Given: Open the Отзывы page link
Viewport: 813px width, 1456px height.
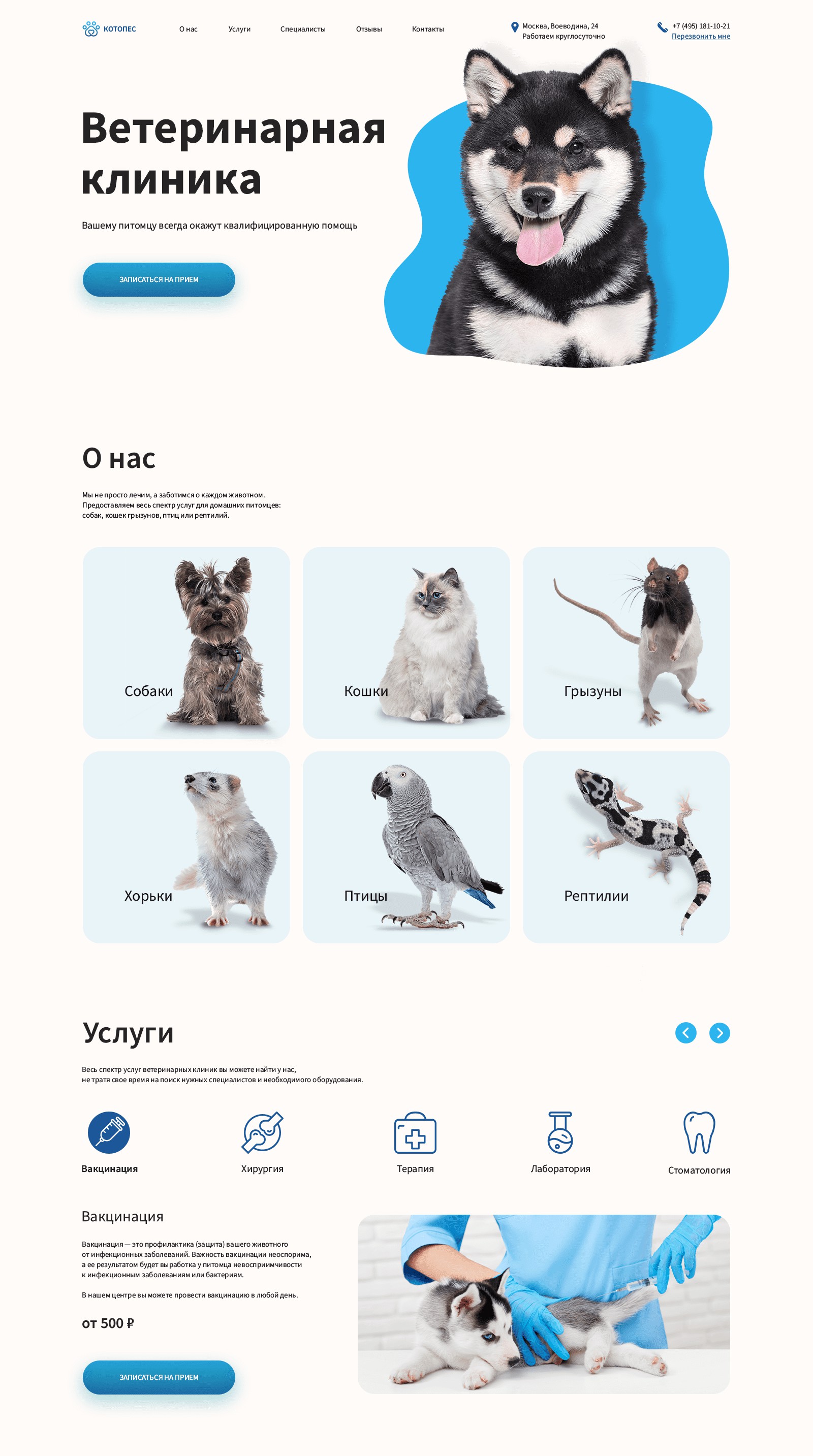Looking at the screenshot, I should (x=368, y=29).
